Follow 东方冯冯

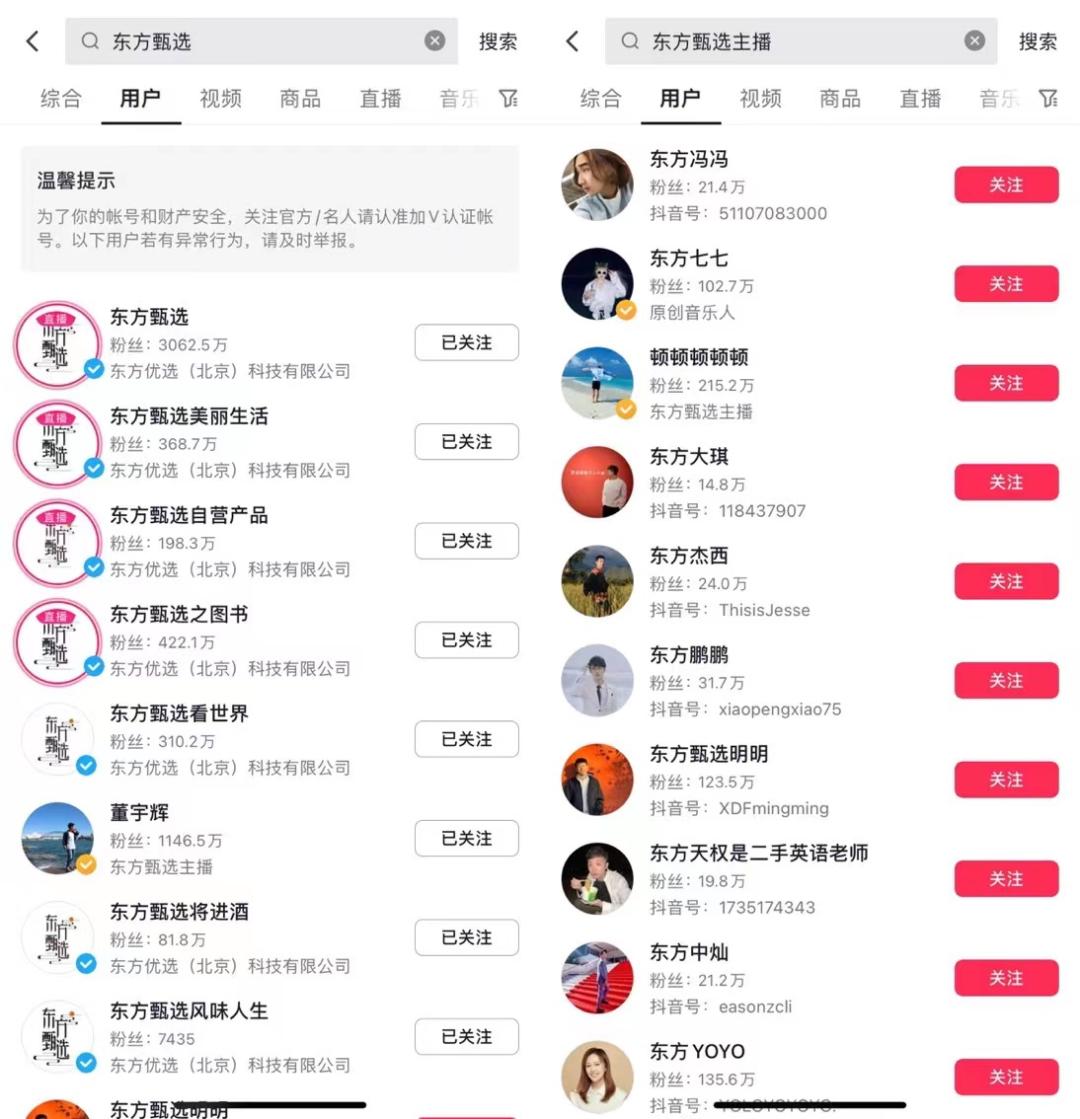click(1005, 185)
